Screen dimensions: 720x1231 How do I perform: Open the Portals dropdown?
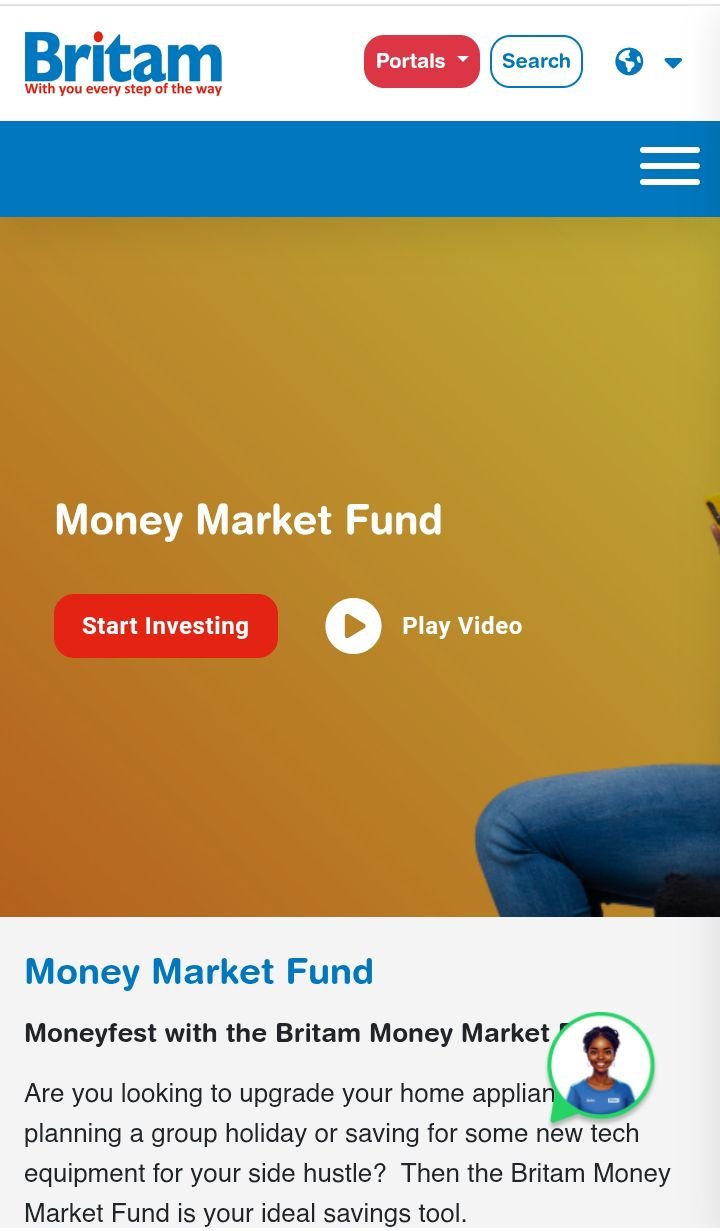pos(421,61)
